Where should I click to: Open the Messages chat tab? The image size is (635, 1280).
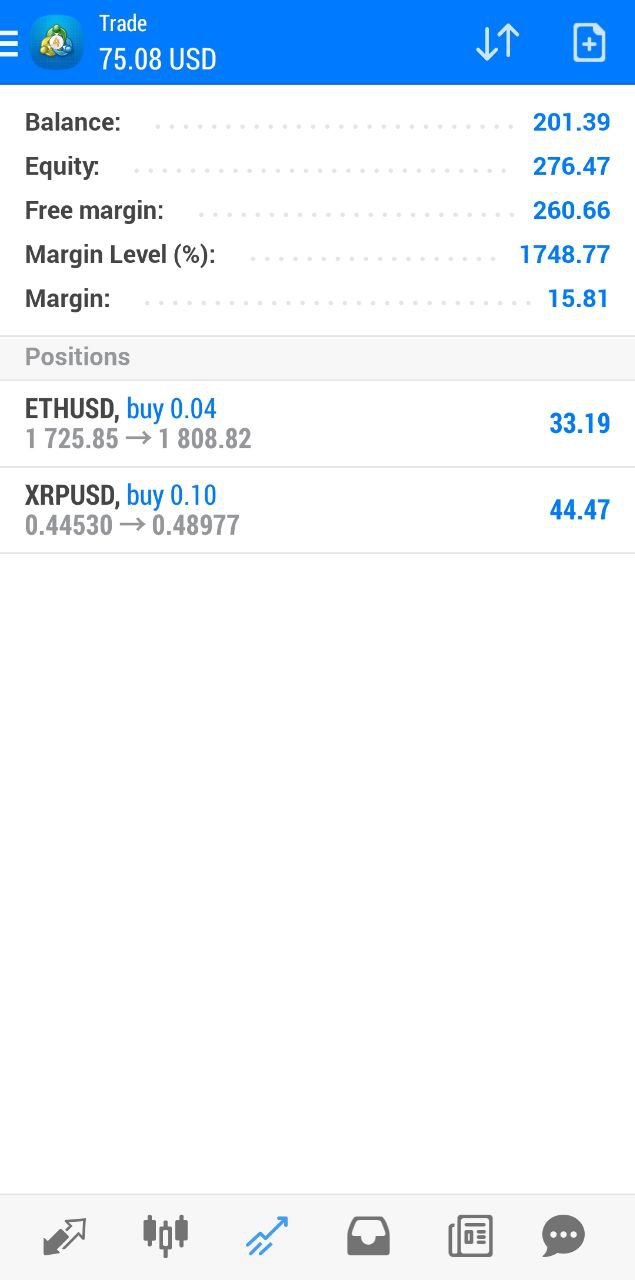pos(563,1236)
